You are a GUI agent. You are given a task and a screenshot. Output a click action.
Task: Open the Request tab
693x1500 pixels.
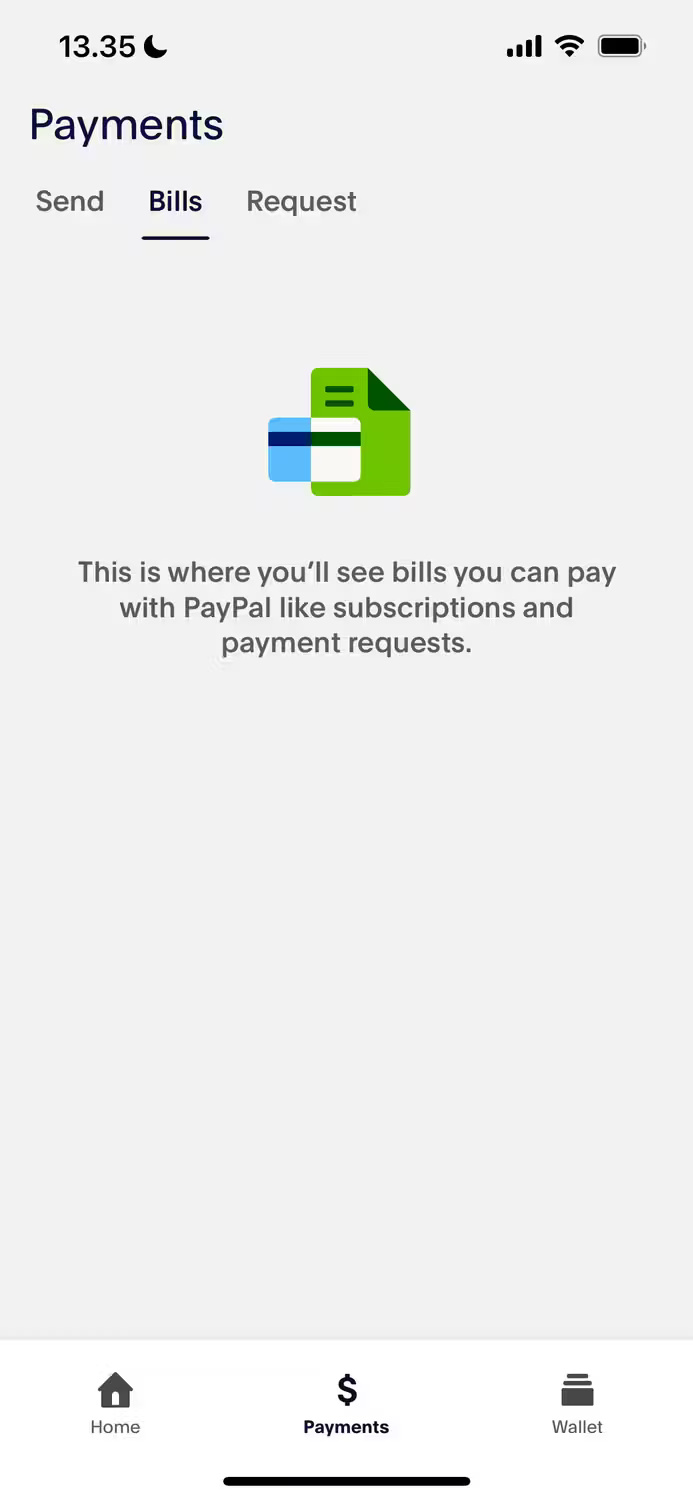click(301, 201)
